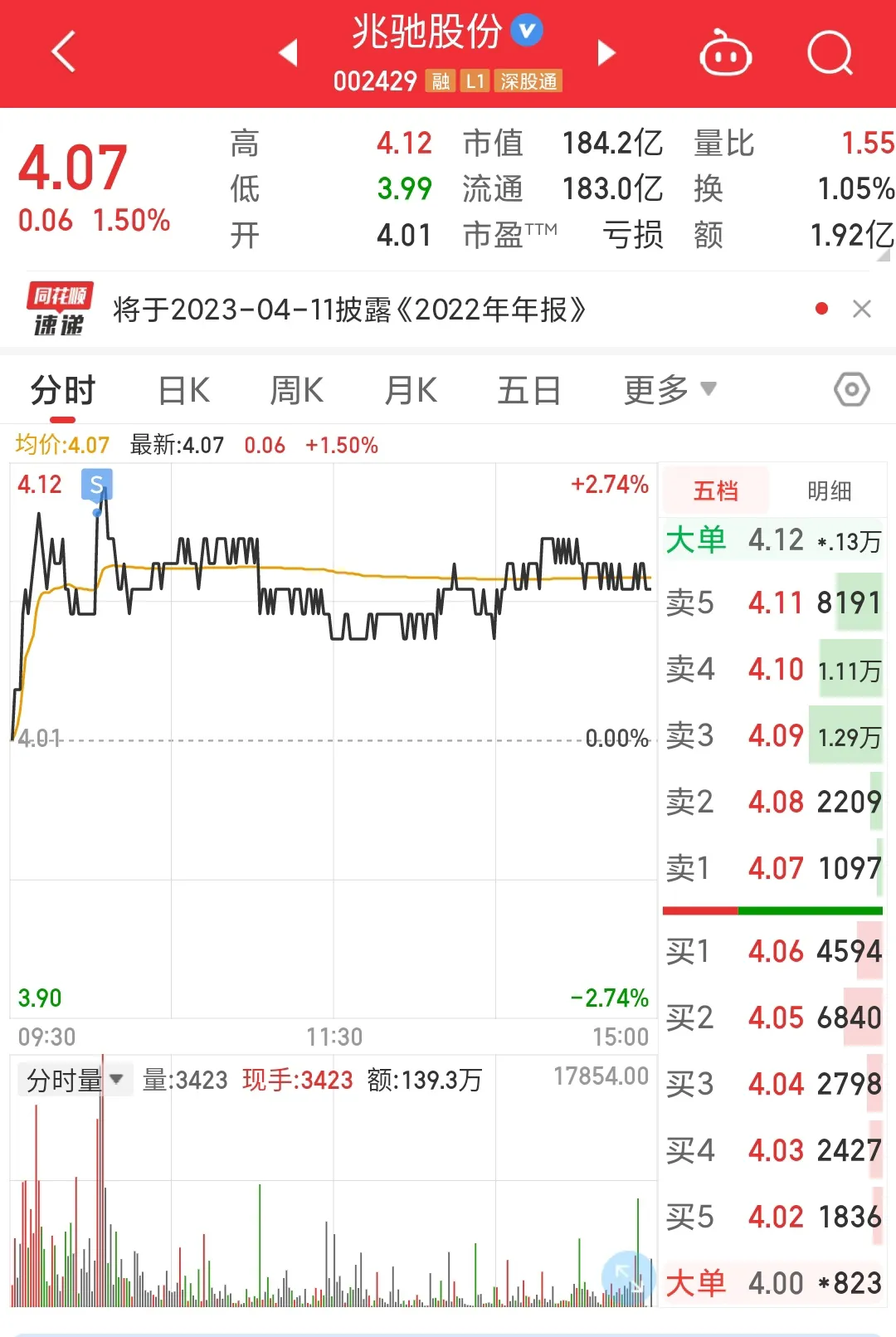Go back using the top-left arrow
The width and height of the screenshot is (896, 1337).
pyautogui.click(x=64, y=52)
